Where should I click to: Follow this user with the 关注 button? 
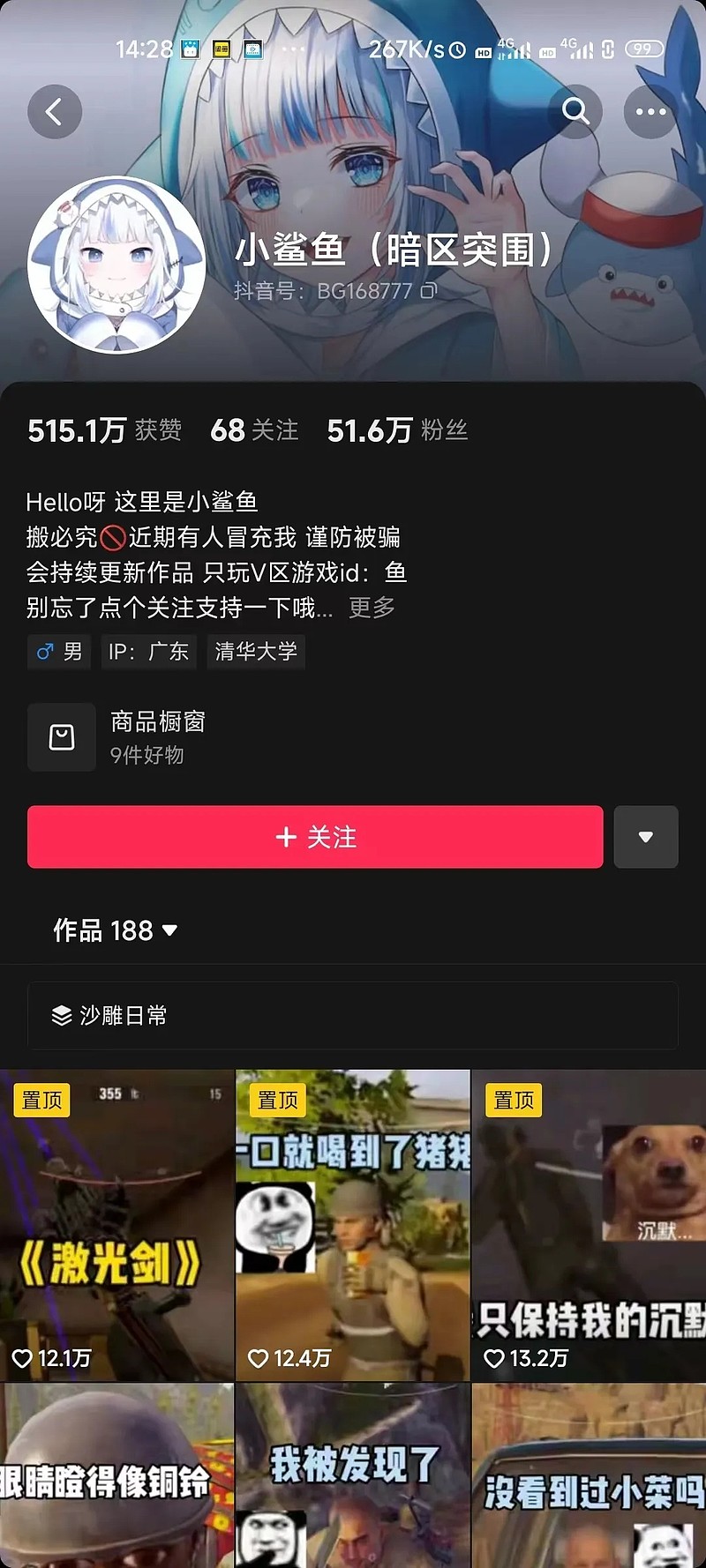pos(315,837)
